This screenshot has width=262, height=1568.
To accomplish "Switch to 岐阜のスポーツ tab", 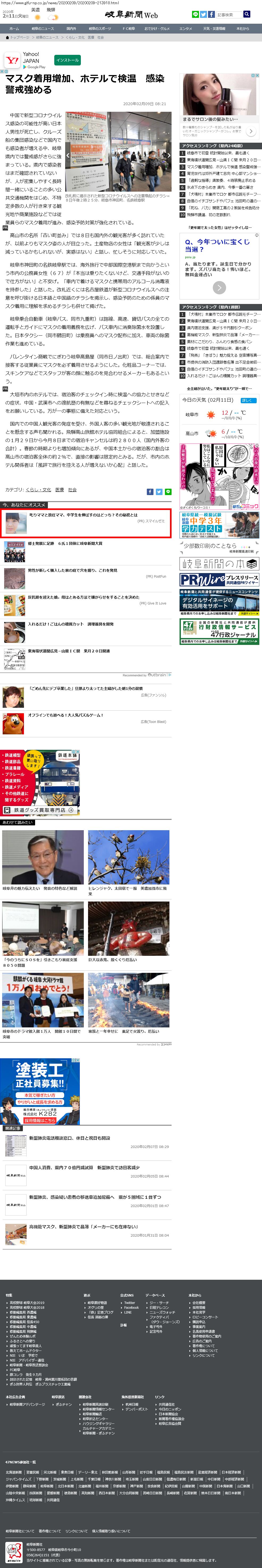I will coord(100,28).
